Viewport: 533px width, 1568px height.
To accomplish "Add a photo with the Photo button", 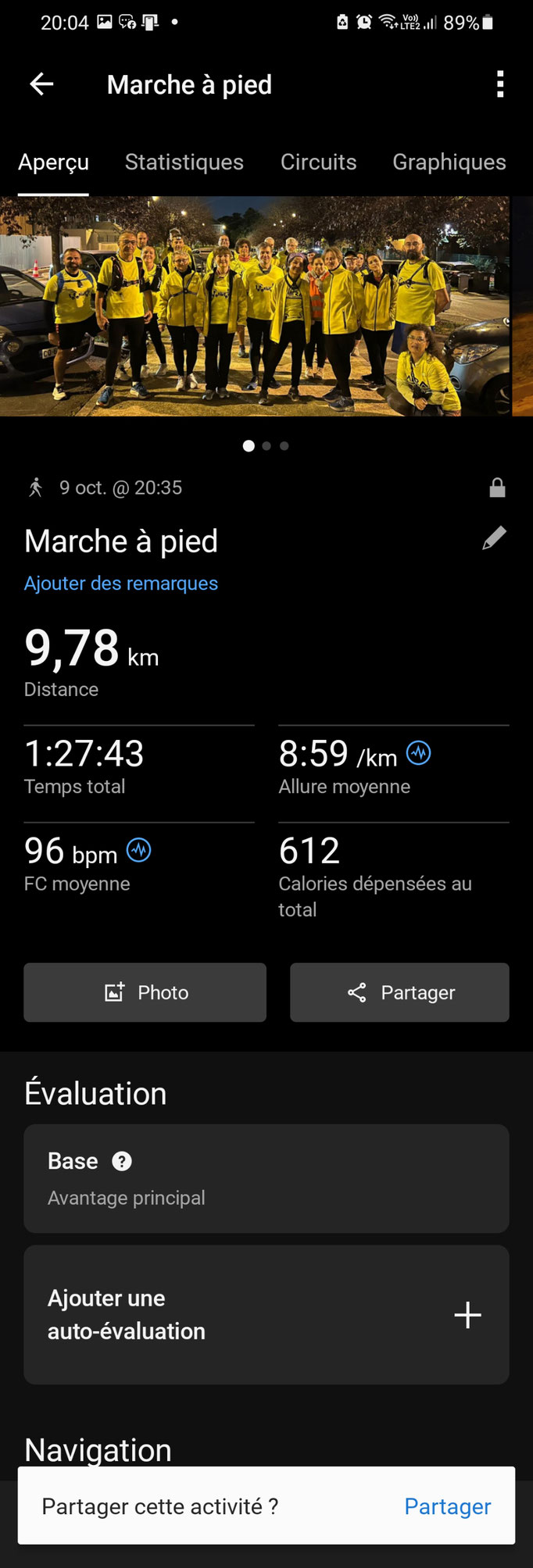I will [145, 992].
